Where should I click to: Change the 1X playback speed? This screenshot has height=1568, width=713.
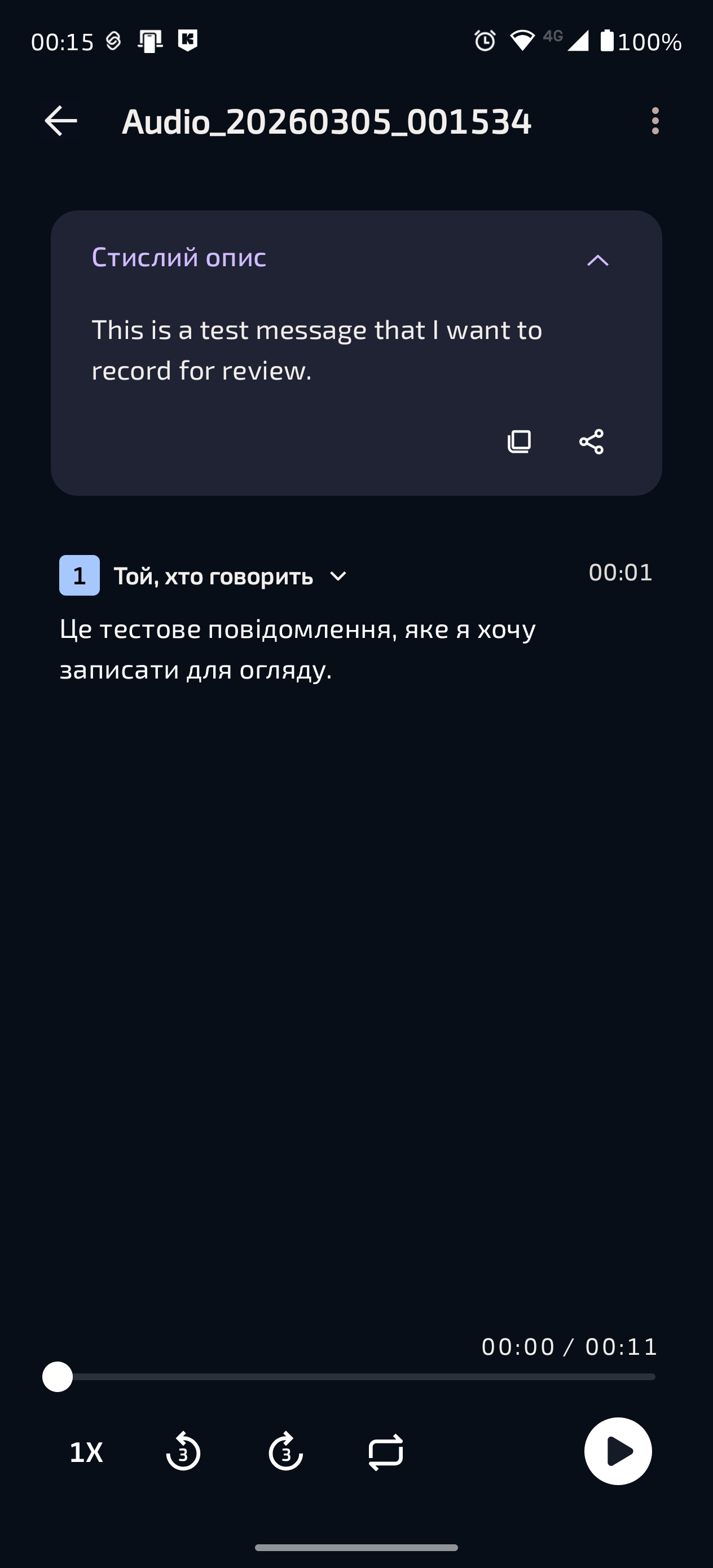click(x=86, y=1452)
